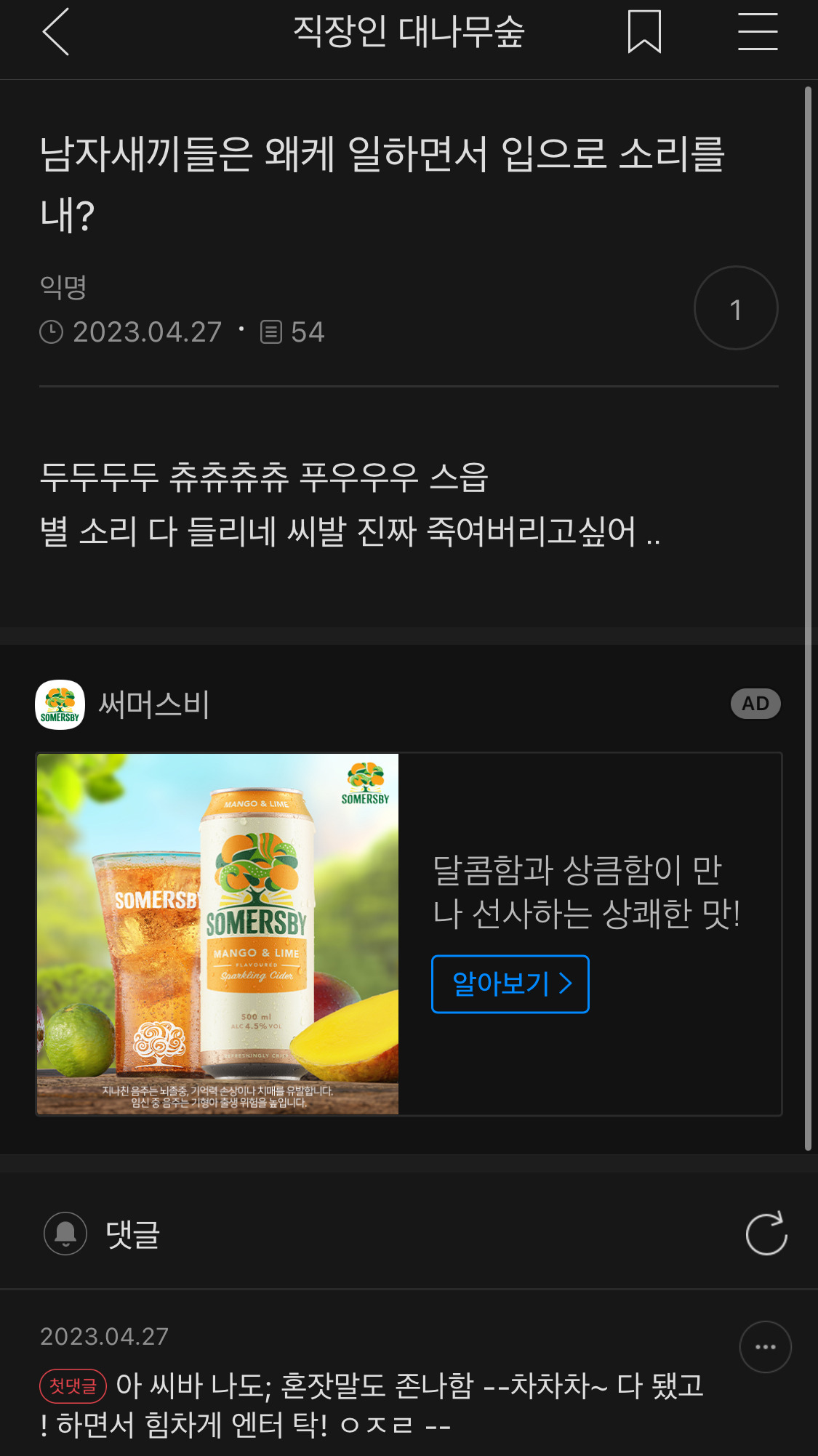This screenshot has width=818, height=1456.
Task: Go back using the top-left arrow
Action: pyautogui.click(x=56, y=32)
